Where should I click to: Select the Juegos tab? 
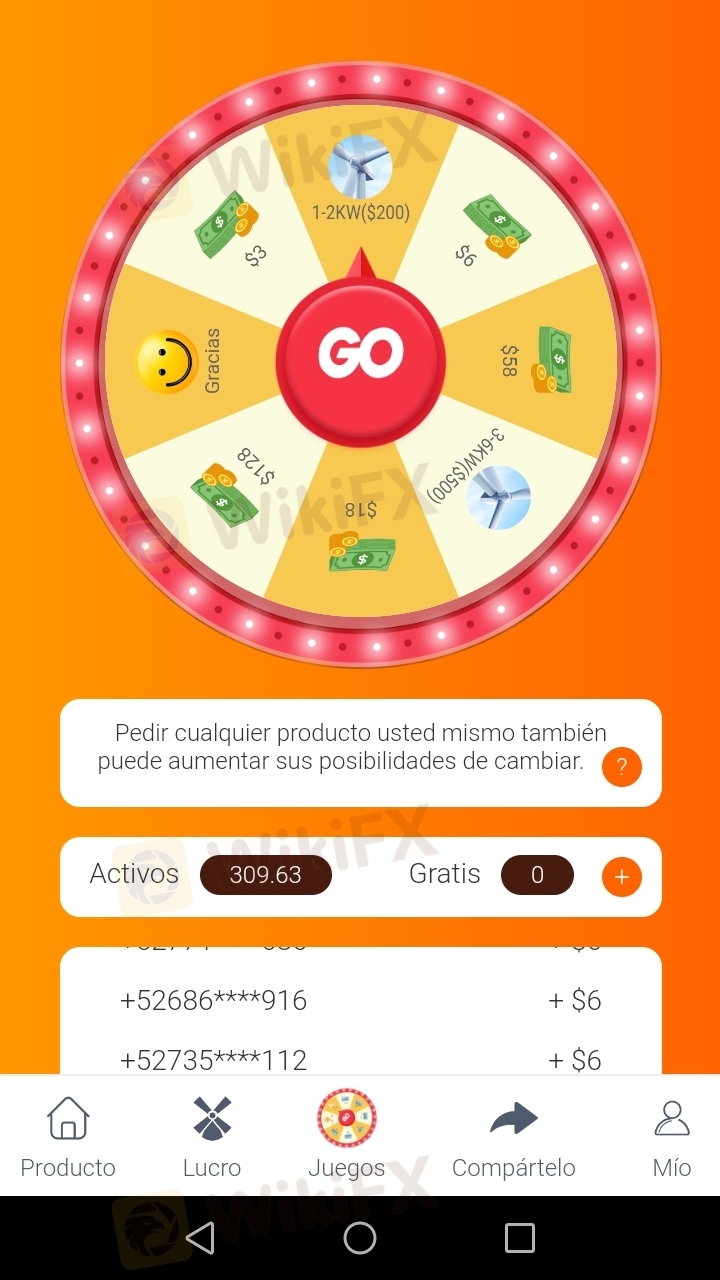pos(346,1137)
